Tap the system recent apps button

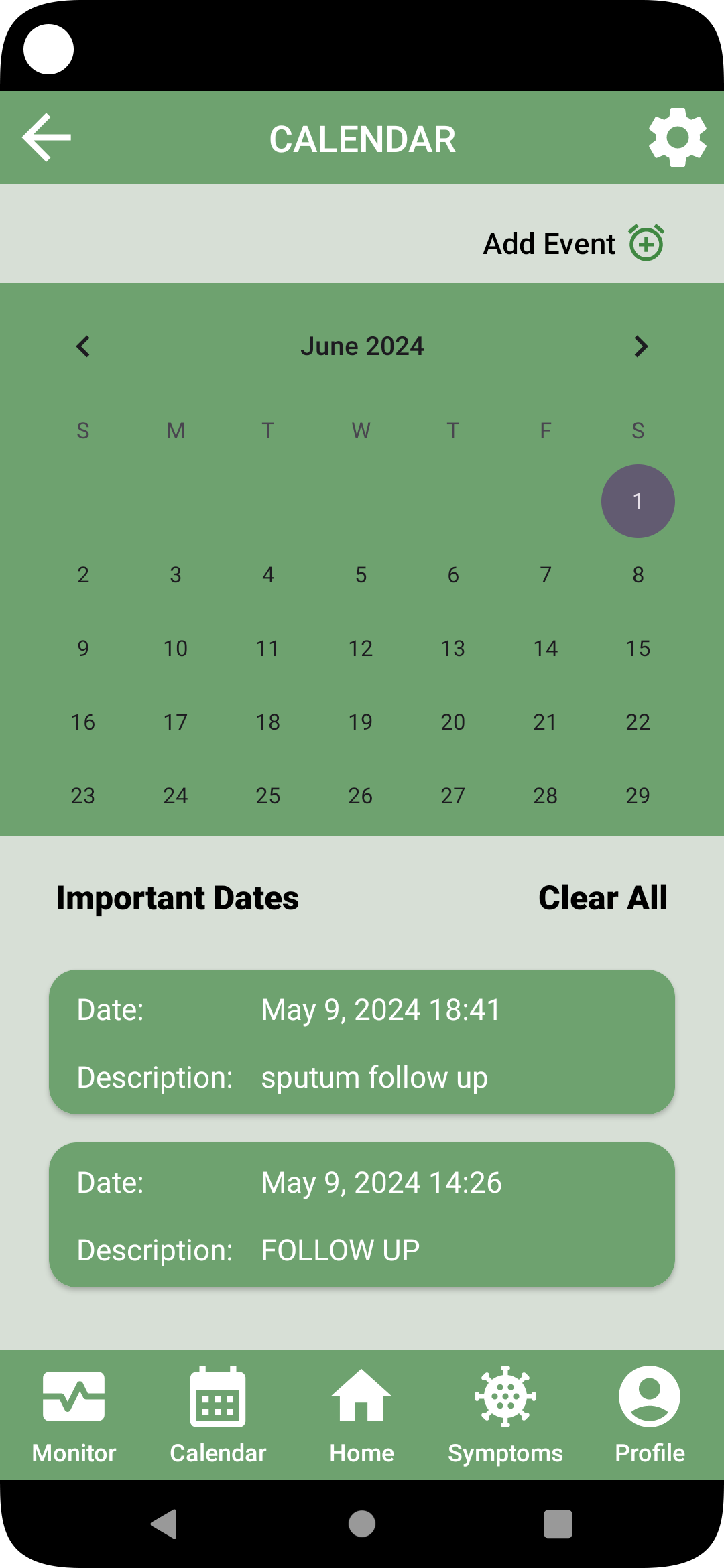(x=558, y=1524)
